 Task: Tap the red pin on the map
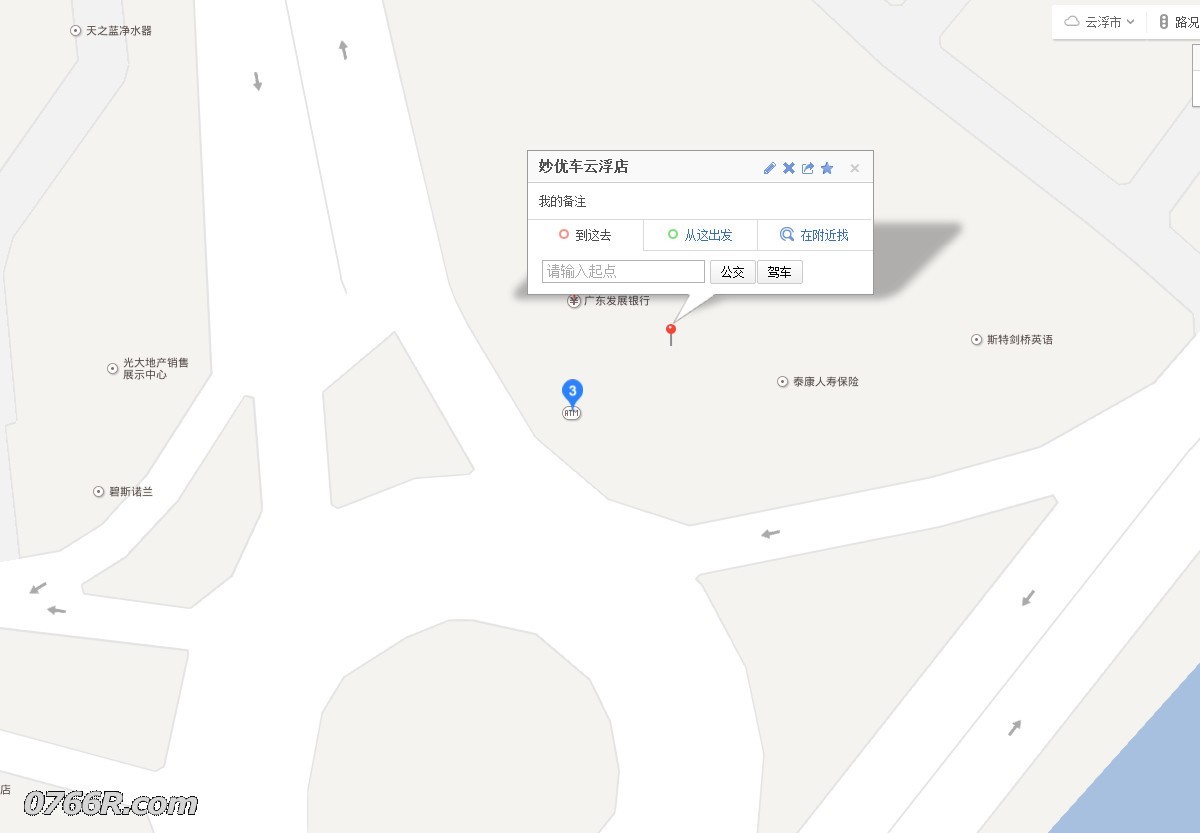coord(671,331)
